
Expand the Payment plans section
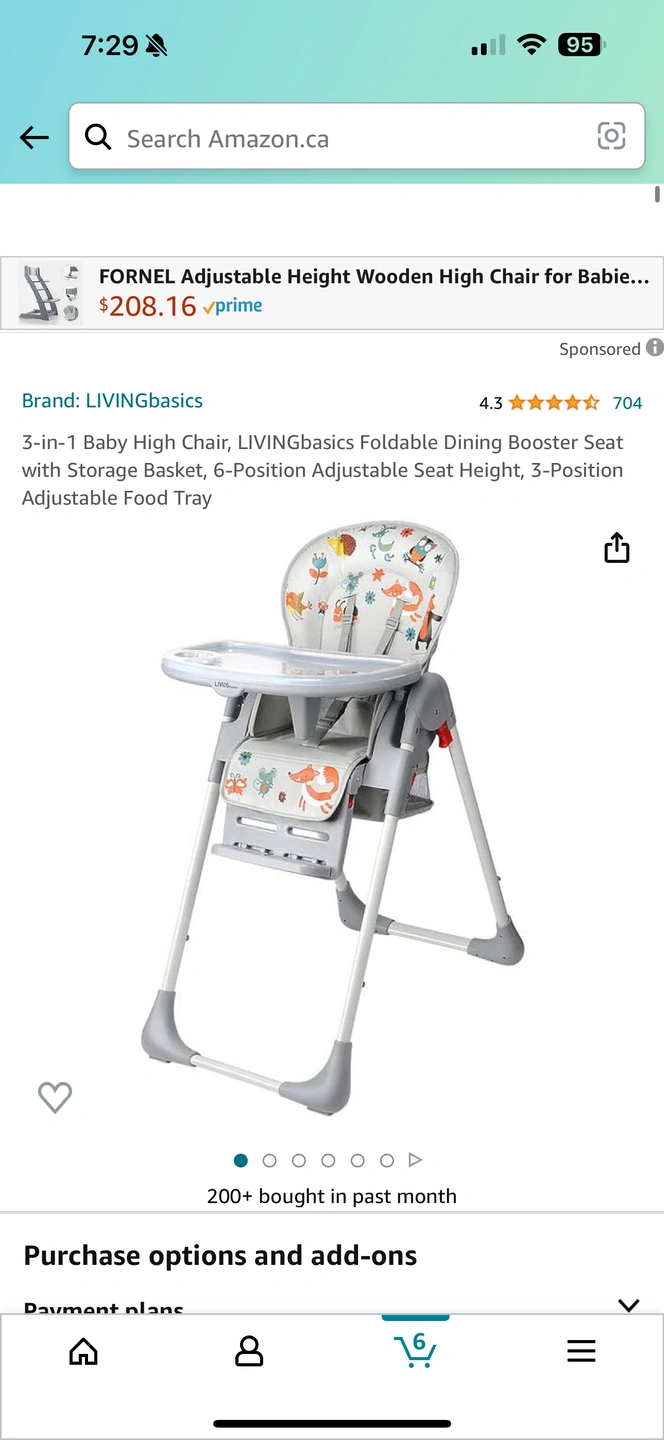pyautogui.click(x=628, y=1305)
